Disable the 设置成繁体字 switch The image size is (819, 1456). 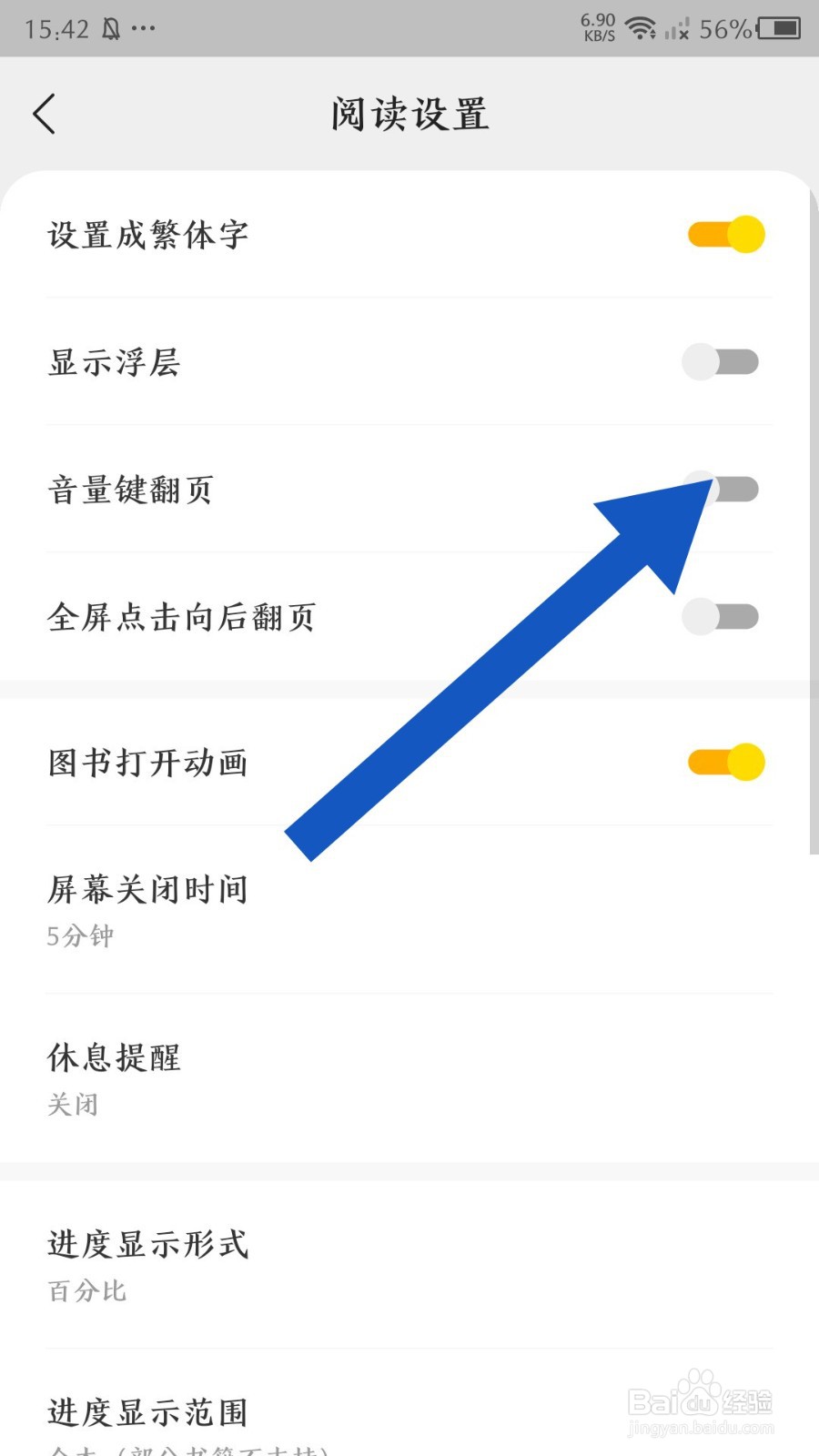pos(723,234)
